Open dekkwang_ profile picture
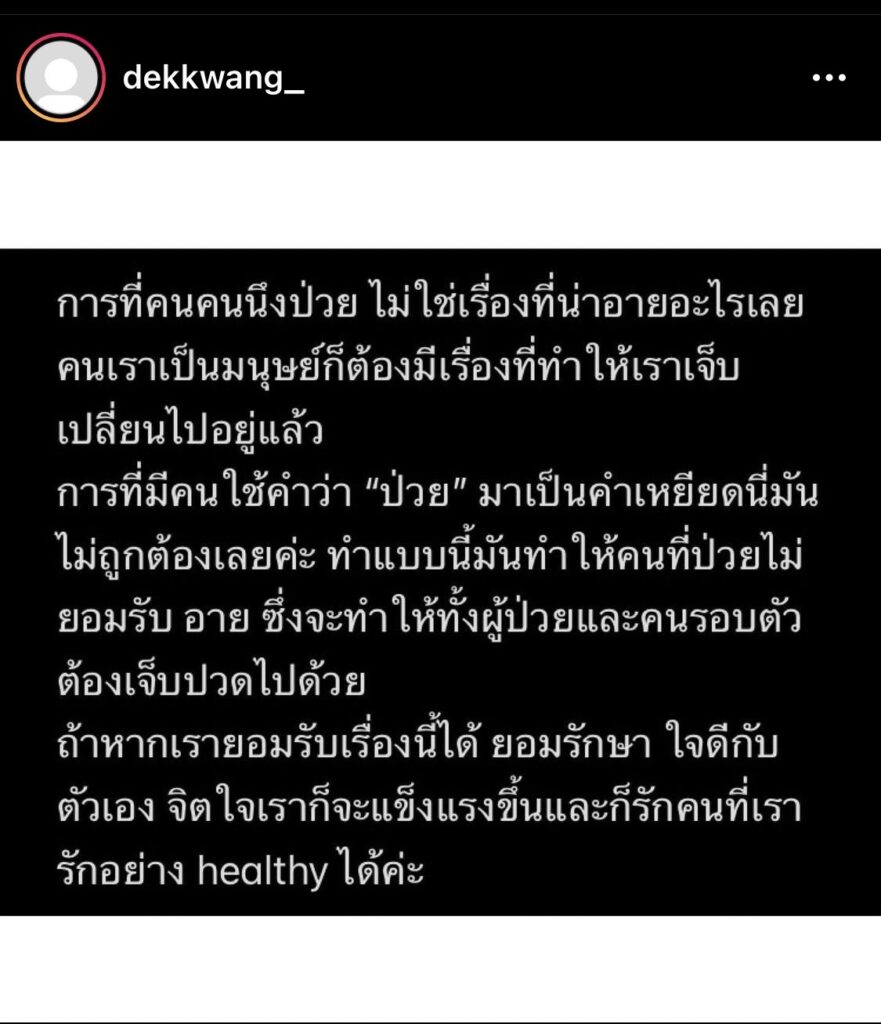This screenshot has height=1024, width=881. point(62,78)
